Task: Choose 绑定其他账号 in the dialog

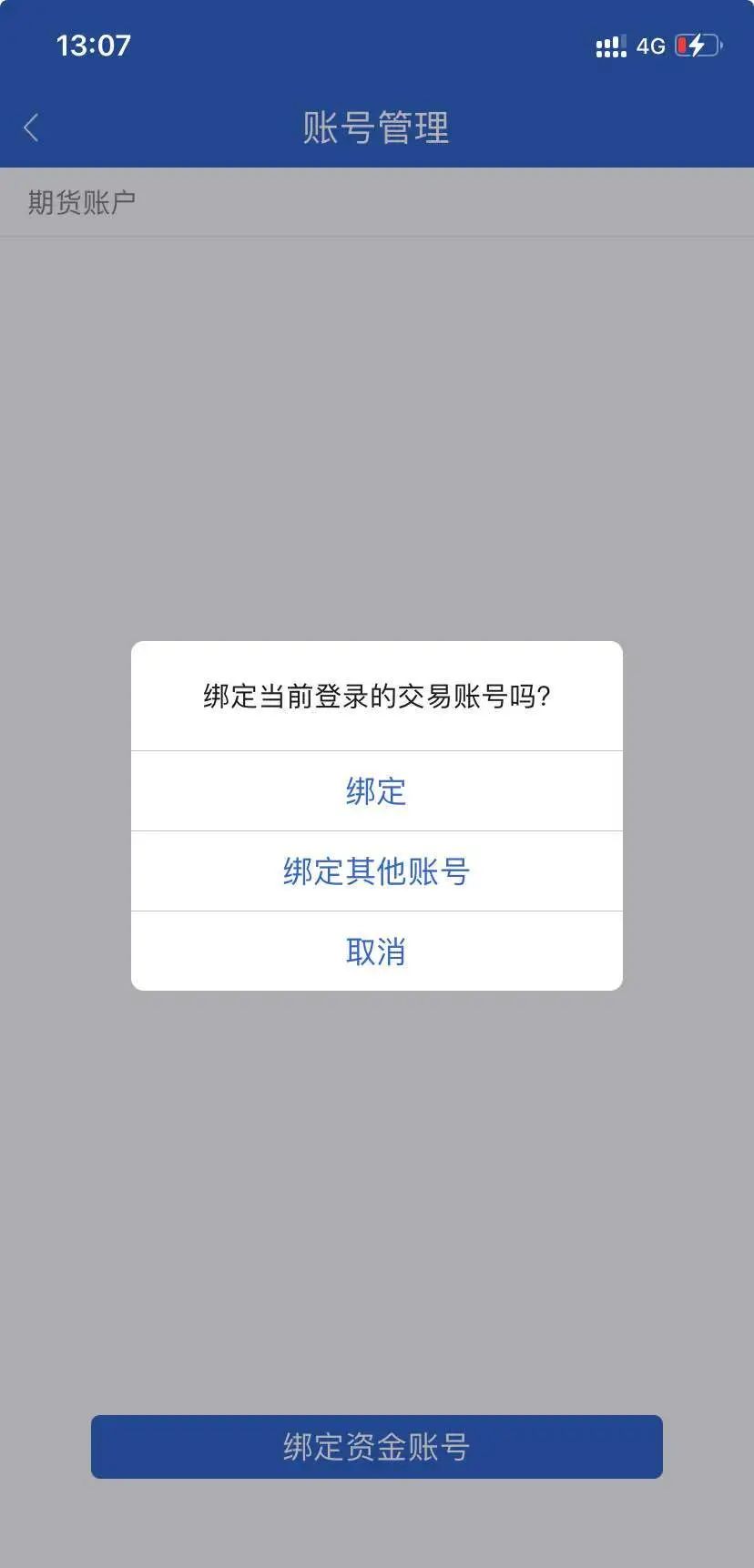Action: (x=376, y=871)
